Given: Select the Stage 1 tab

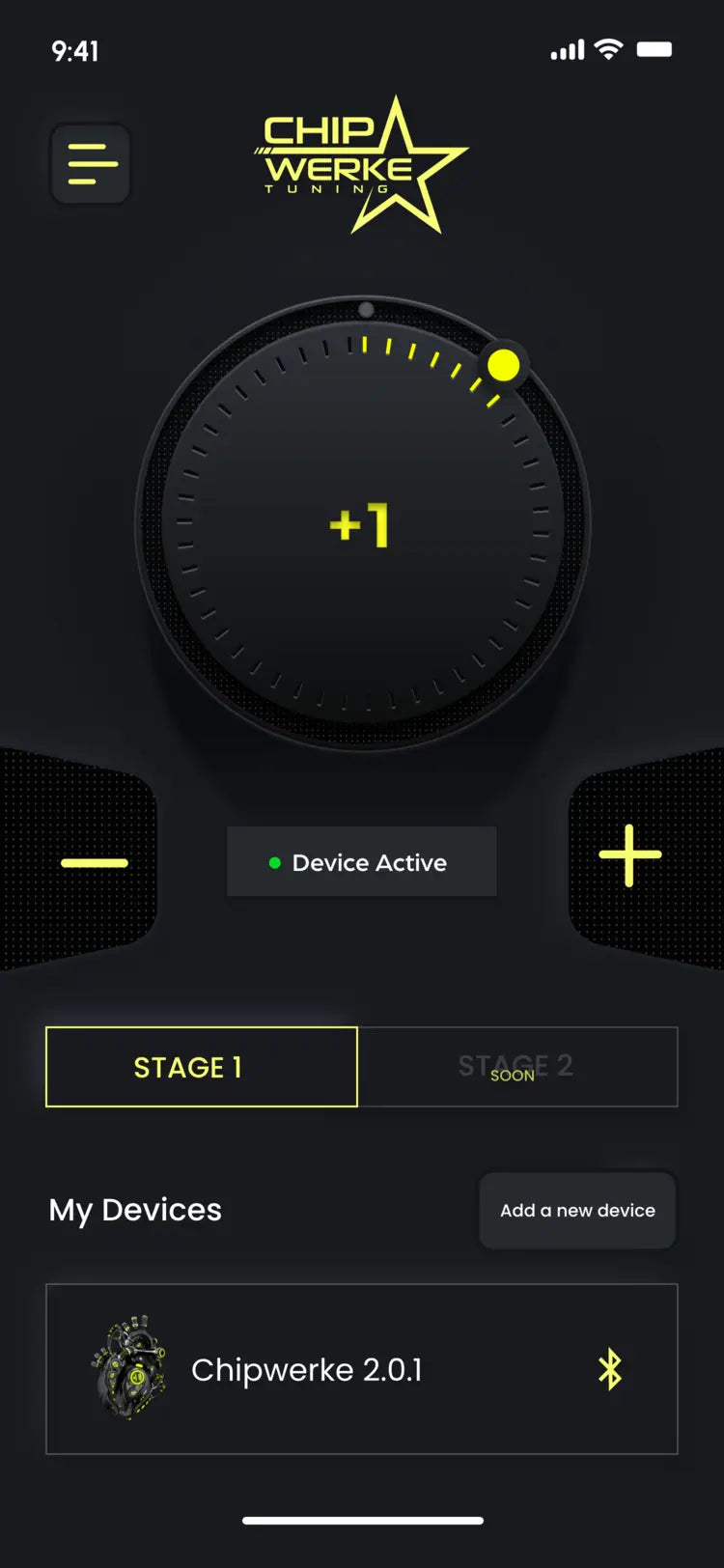Looking at the screenshot, I should tap(202, 1067).
